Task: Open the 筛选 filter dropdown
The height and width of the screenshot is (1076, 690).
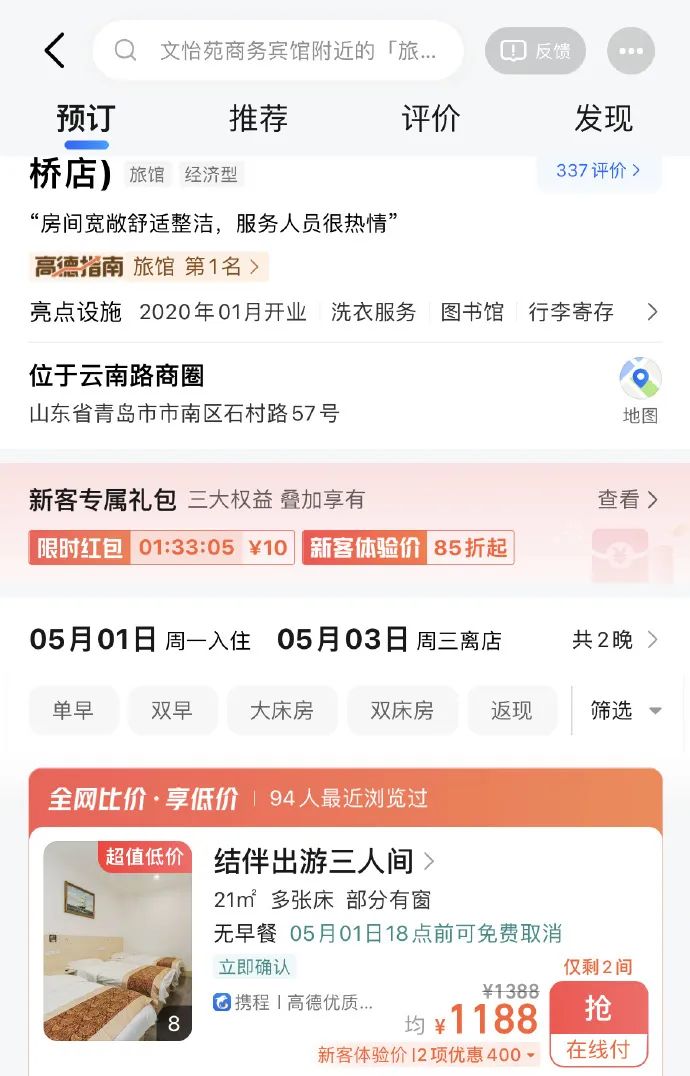Action: (626, 711)
